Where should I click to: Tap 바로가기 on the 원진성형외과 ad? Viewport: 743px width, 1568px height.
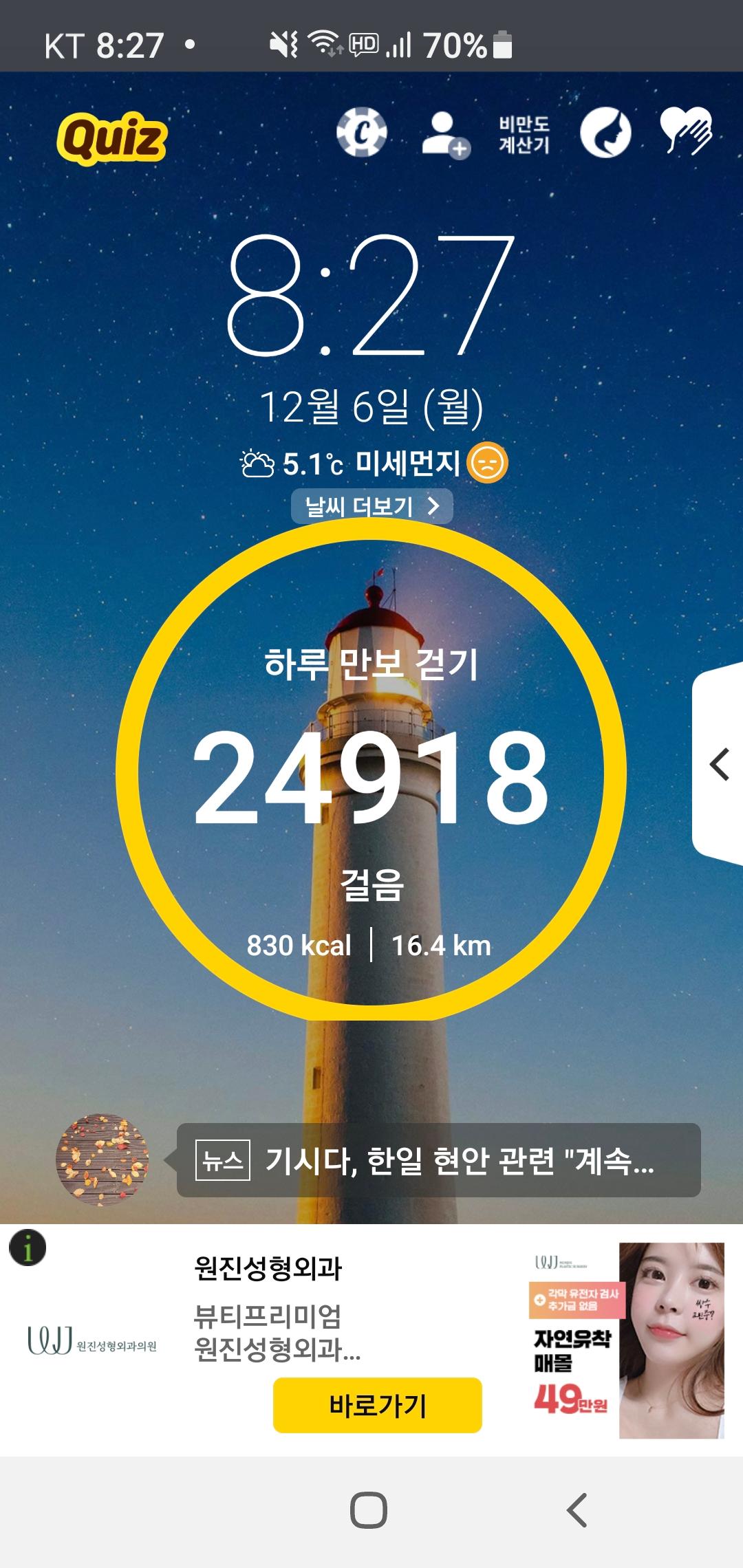(377, 1405)
